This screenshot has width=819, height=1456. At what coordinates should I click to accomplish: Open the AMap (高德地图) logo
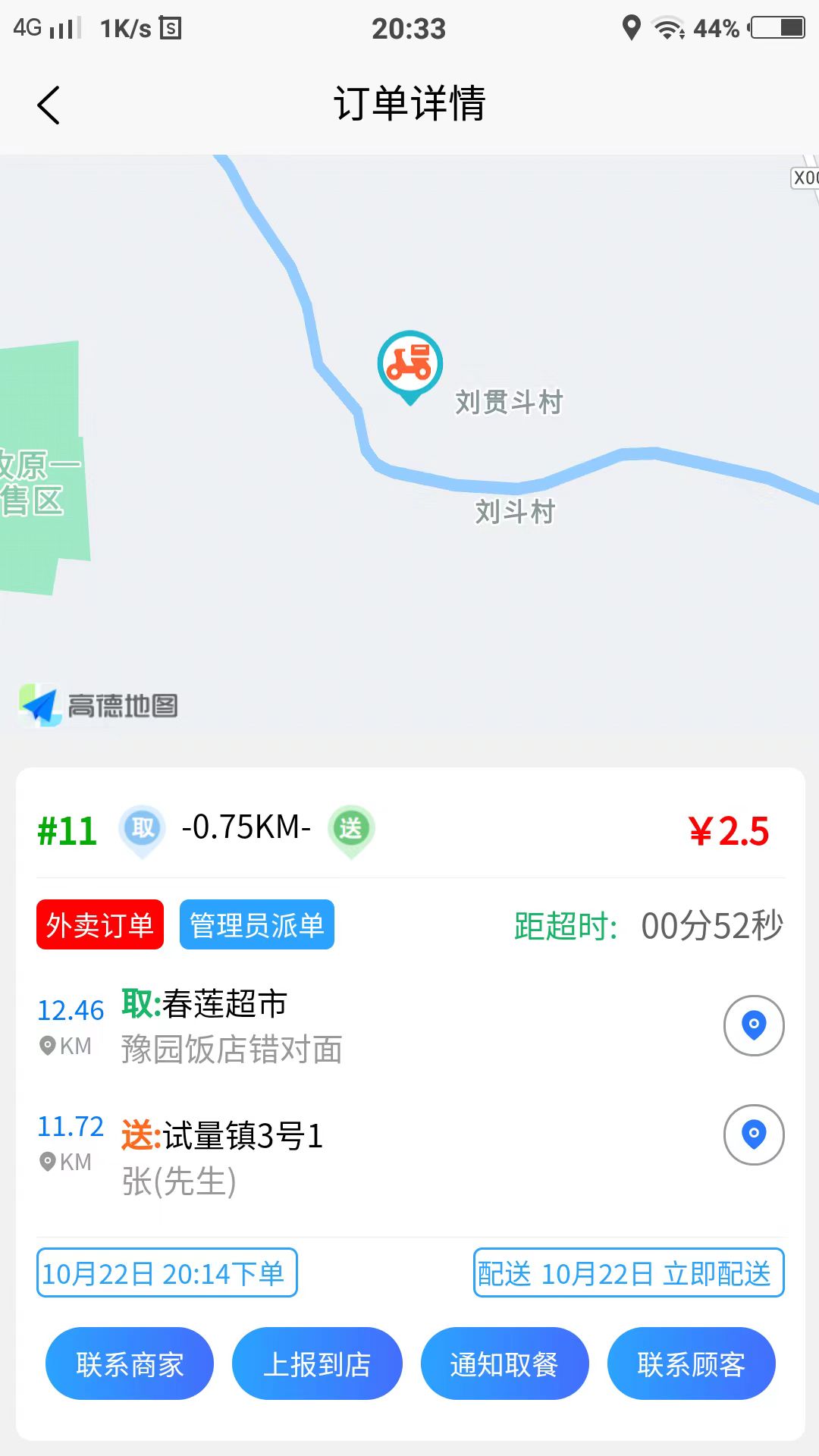pyautogui.click(x=99, y=705)
